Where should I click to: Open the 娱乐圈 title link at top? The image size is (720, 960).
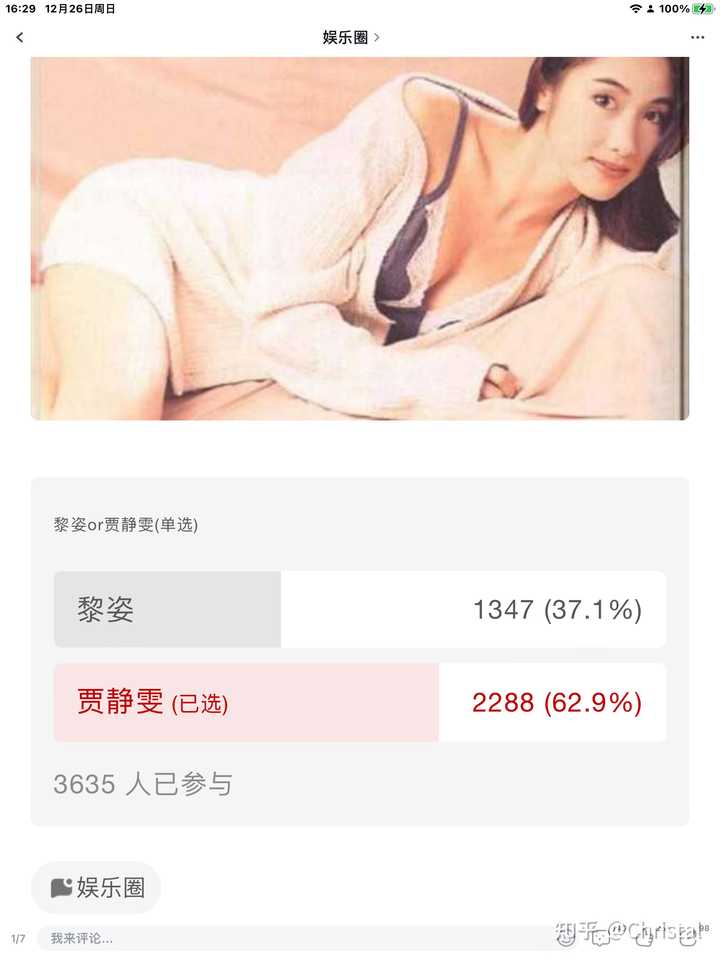(350, 38)
